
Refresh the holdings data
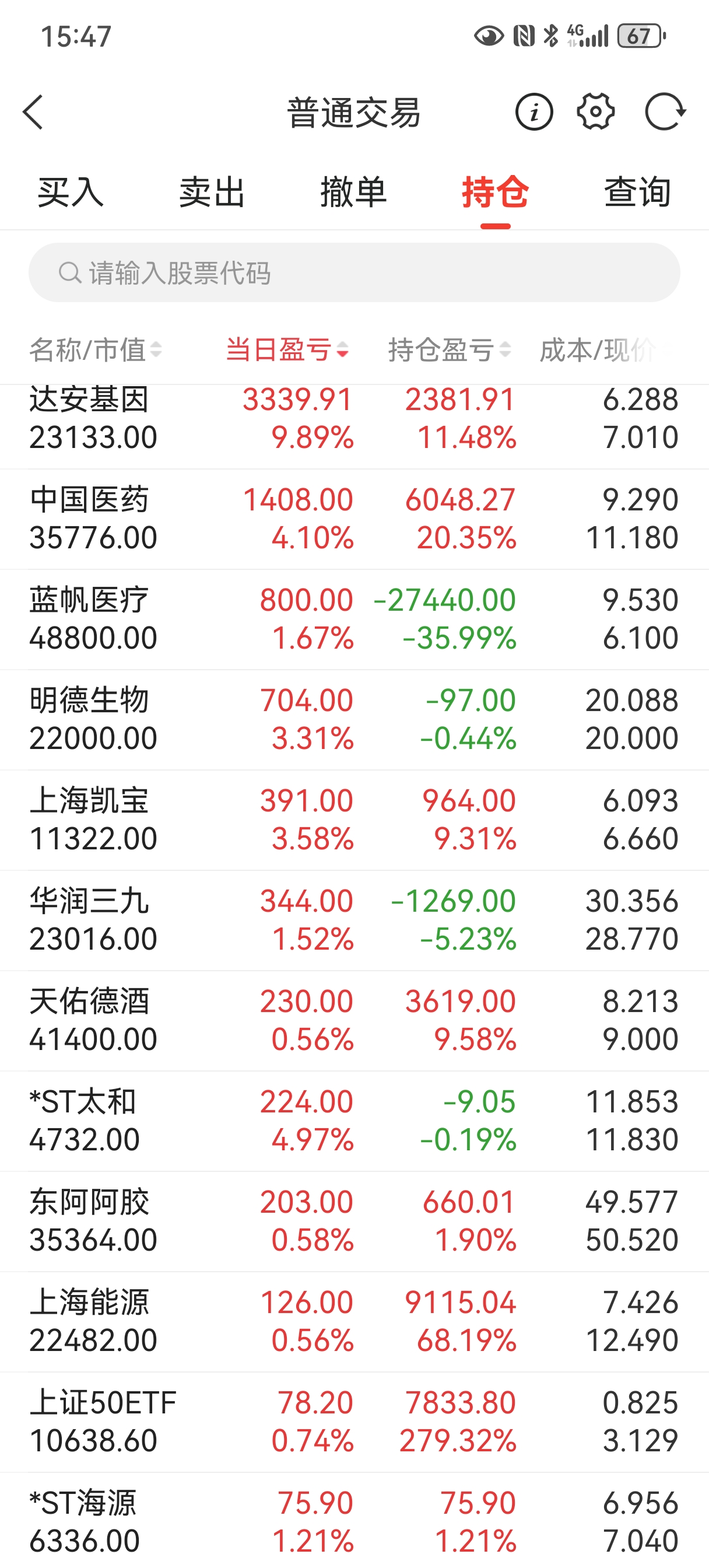coord(665,112)
